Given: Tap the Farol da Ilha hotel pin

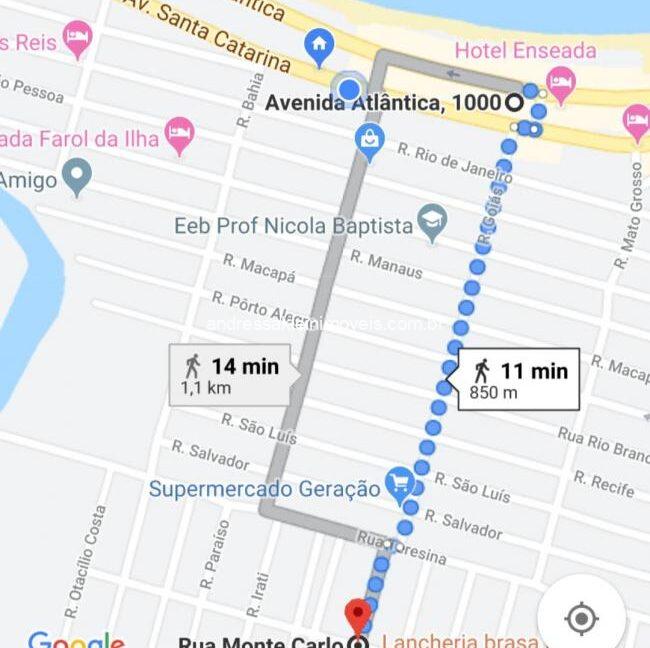Looking at the screenshot, I should coord(180,135).
